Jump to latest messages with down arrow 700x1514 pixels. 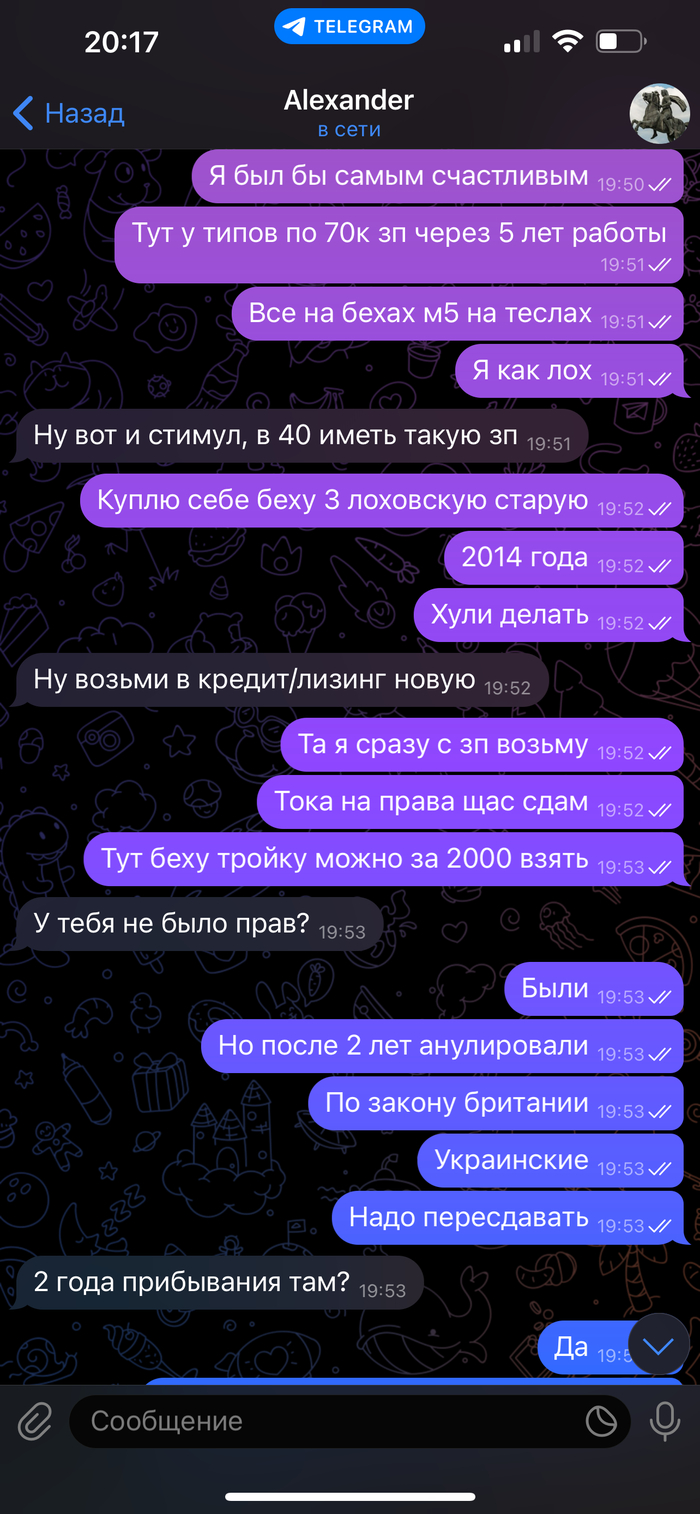[658, 1346]
